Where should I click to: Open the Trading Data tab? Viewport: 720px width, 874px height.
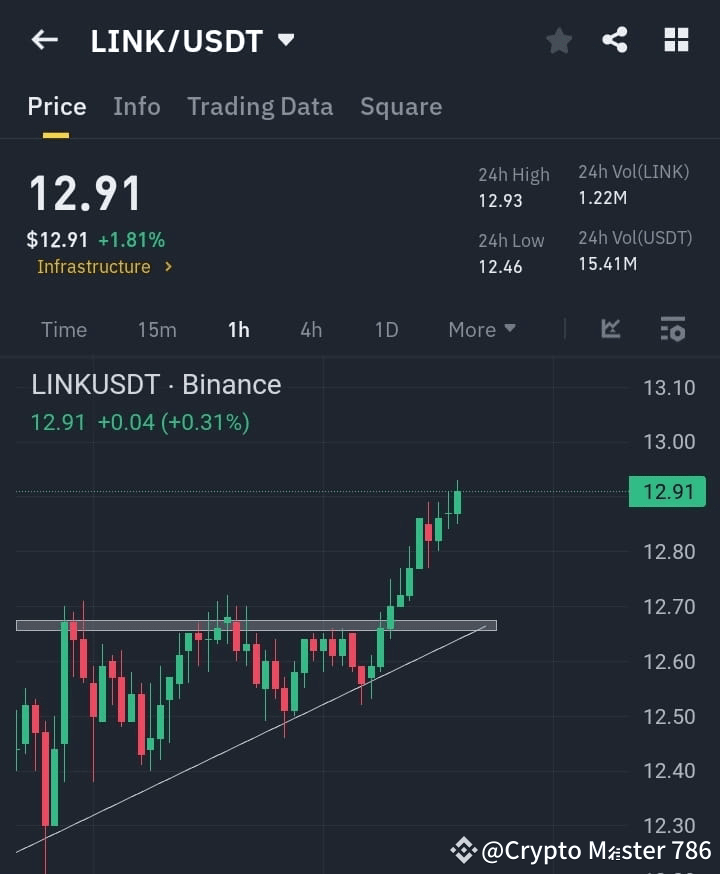[x=260, y=107]
